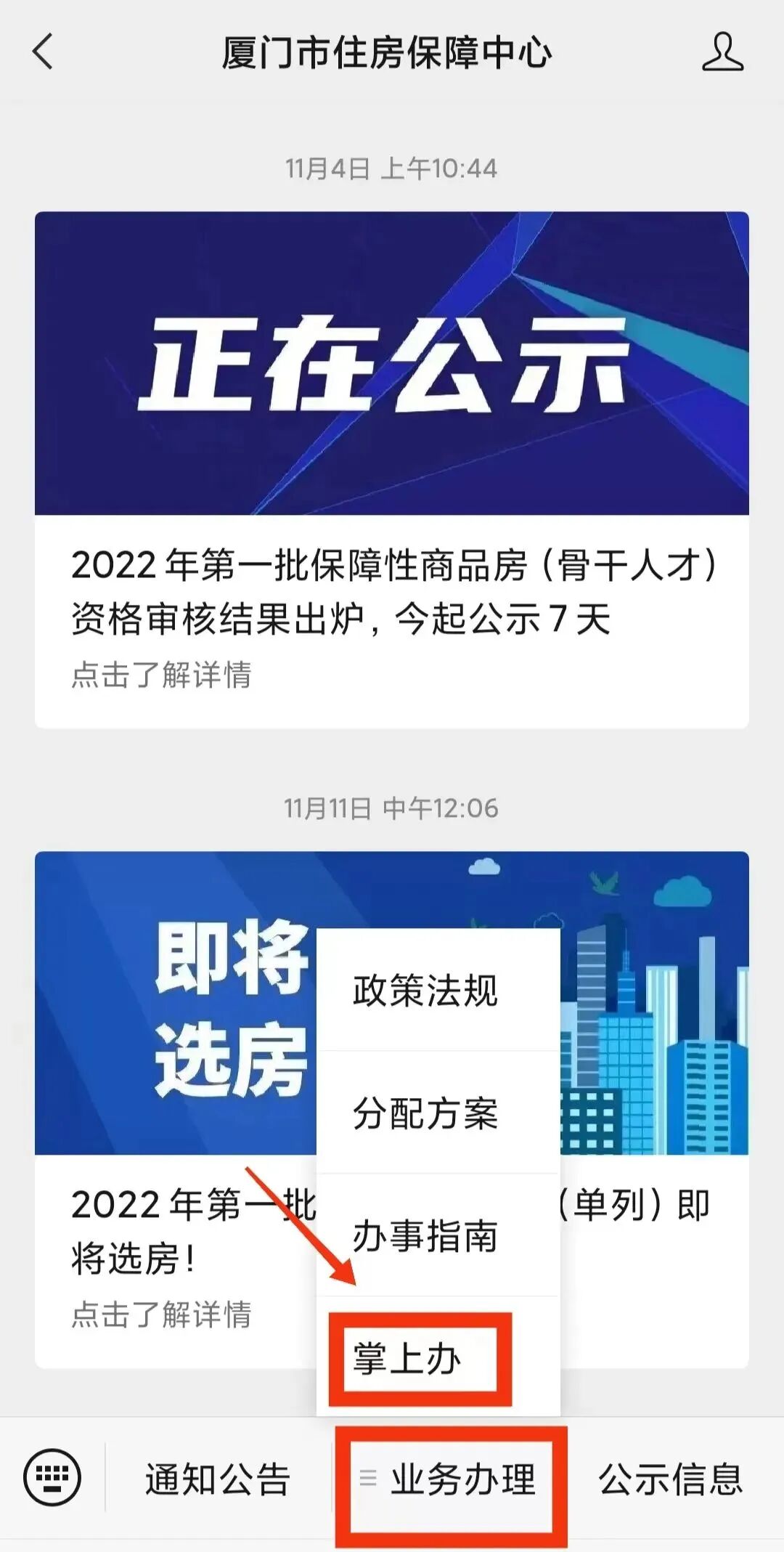Go back from 厦门市住房保障中心 chat
Image resolution: width=784 pixels, height=1552 pixels.
click(x=43, y=52)
